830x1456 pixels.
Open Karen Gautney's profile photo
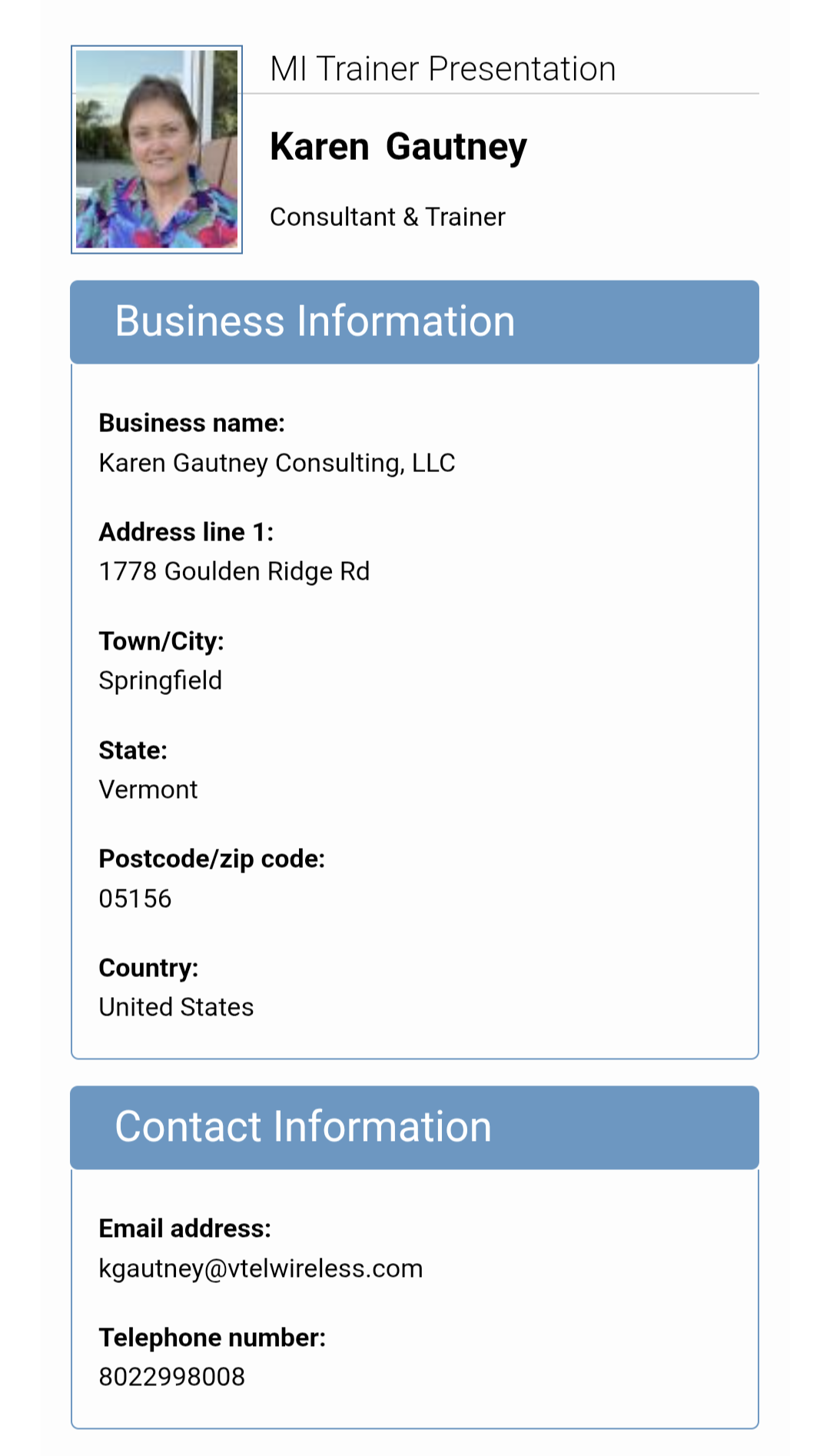click(x=157, y=149)
